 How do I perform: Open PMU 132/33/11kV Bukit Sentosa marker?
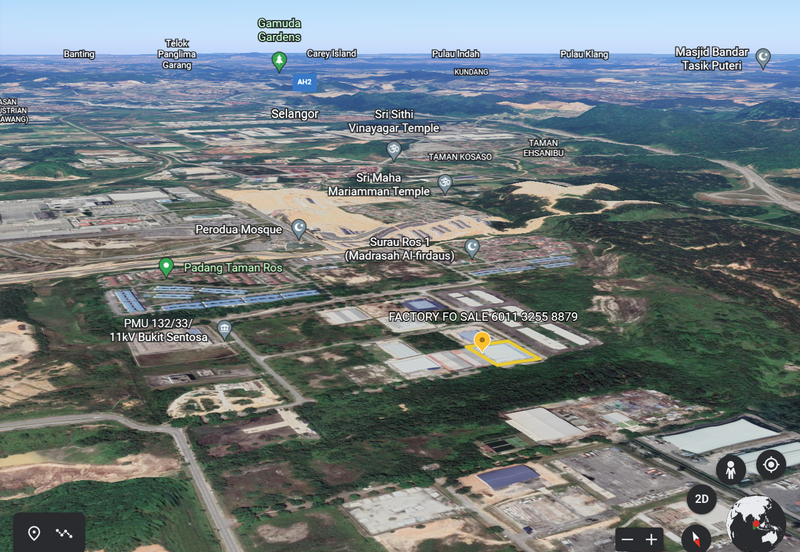[224, 329]
